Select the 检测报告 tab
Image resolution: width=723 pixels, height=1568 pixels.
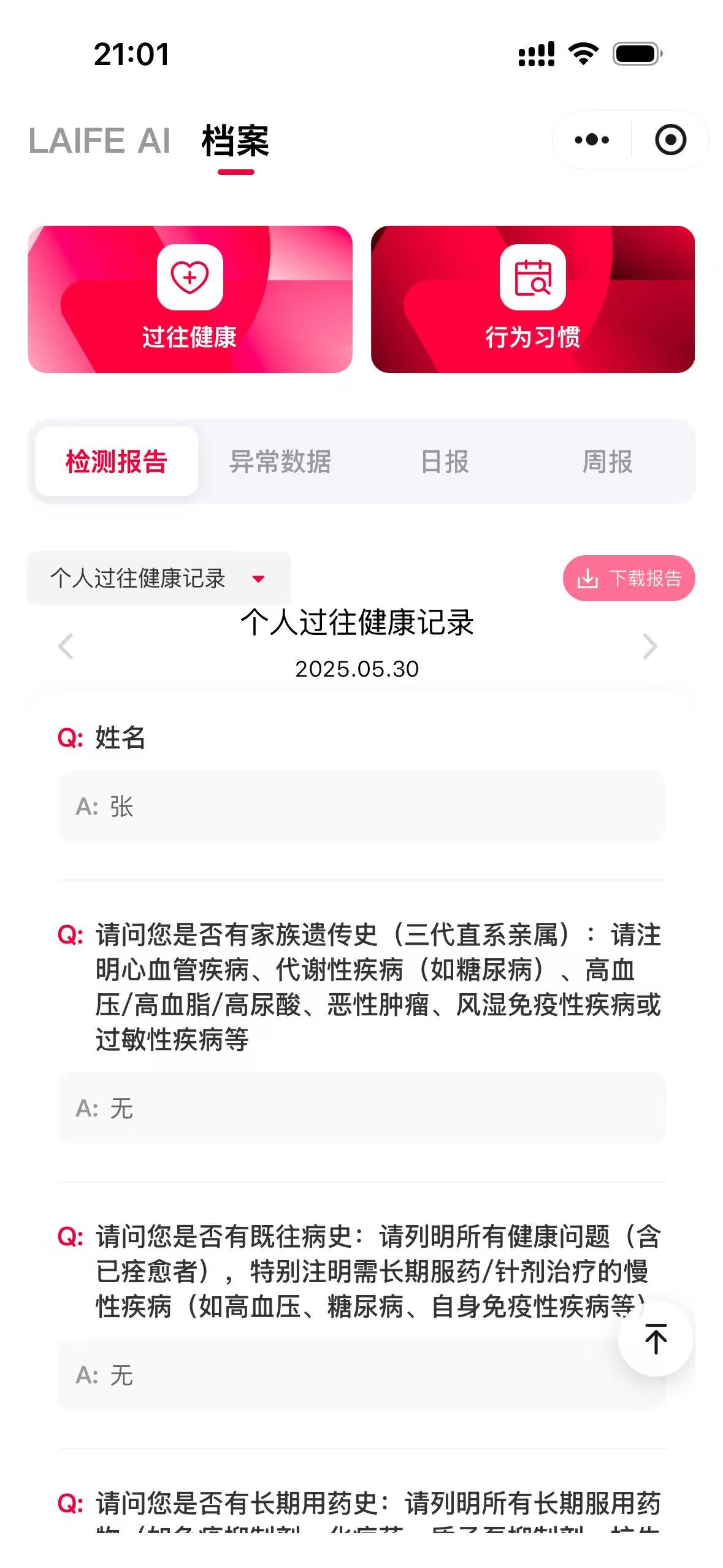[117, 463]
